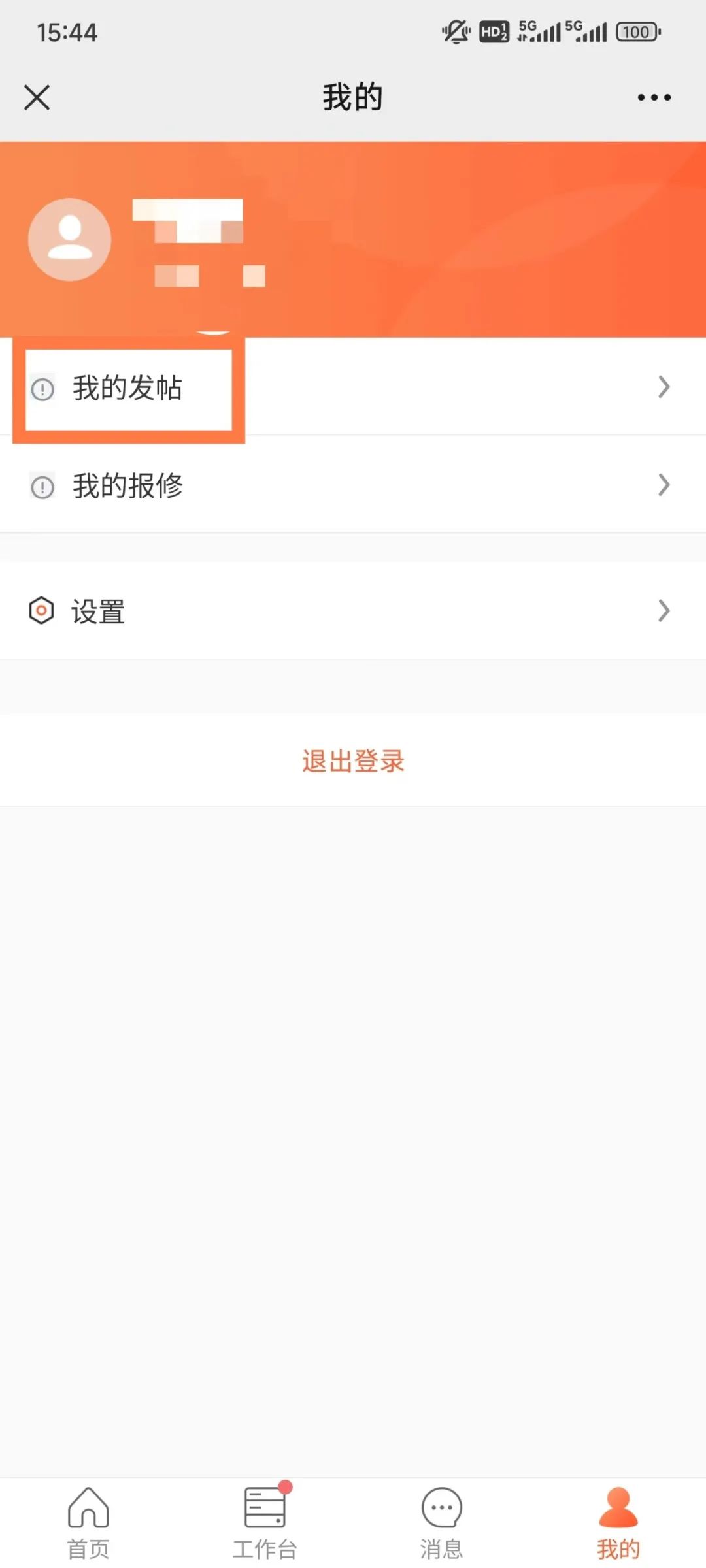Switch to the 消息 tab
Viewport: 706px width, 1568px height.
(x=441, y=1522)
